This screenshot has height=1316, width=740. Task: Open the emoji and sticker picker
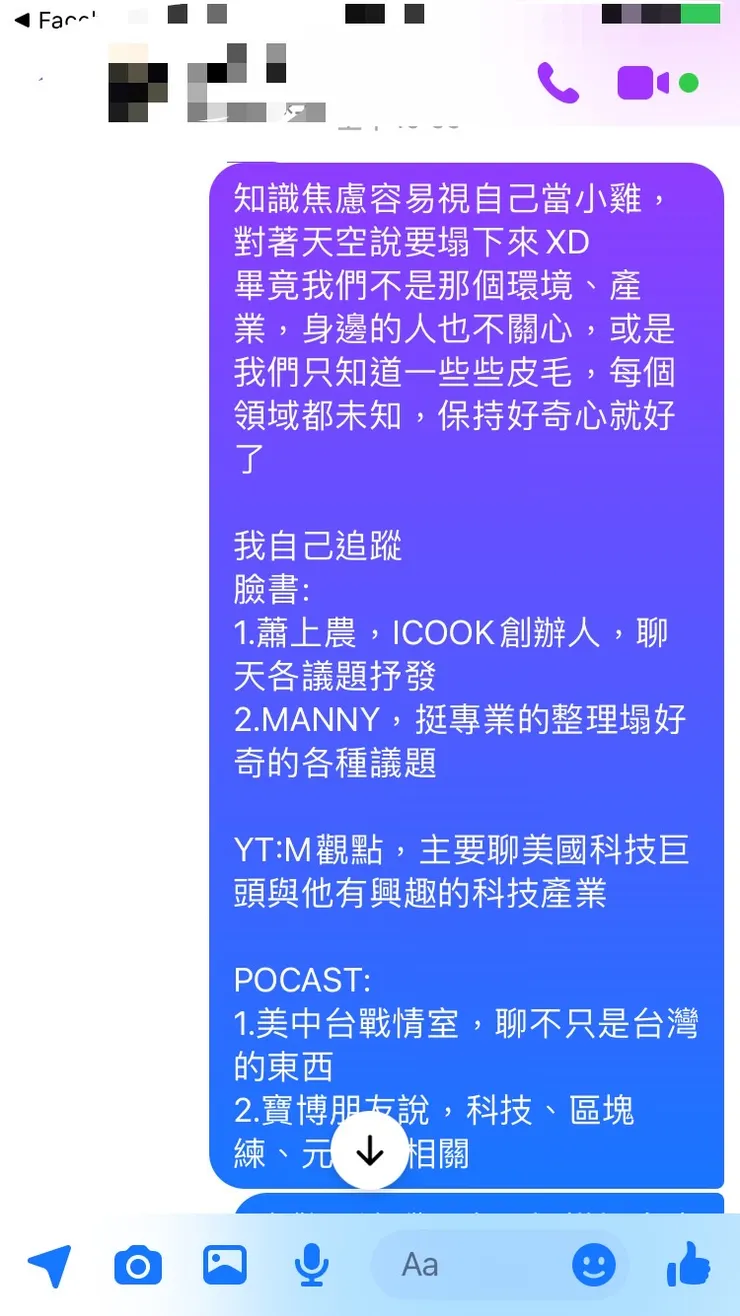594,1264
